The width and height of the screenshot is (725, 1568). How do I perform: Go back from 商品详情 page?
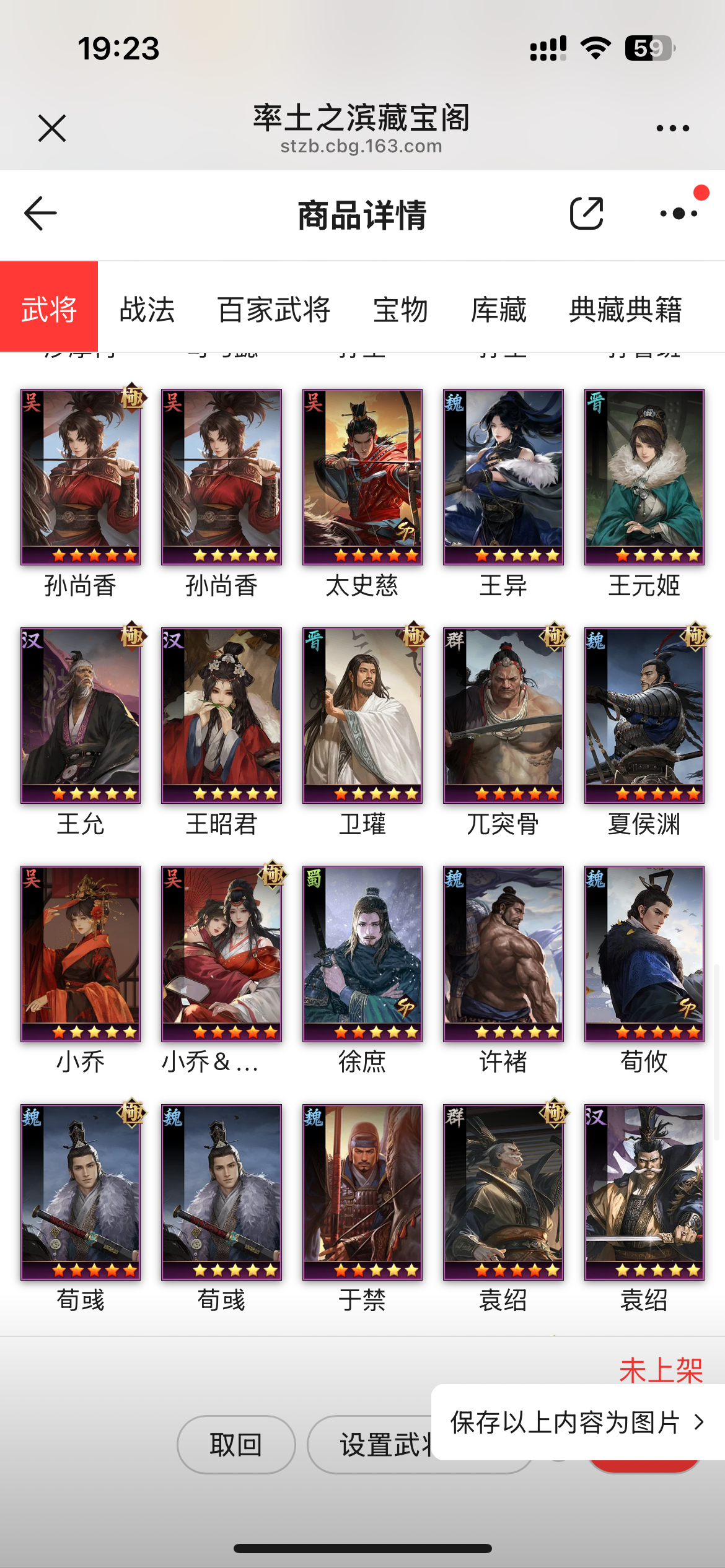pos(41,214)
